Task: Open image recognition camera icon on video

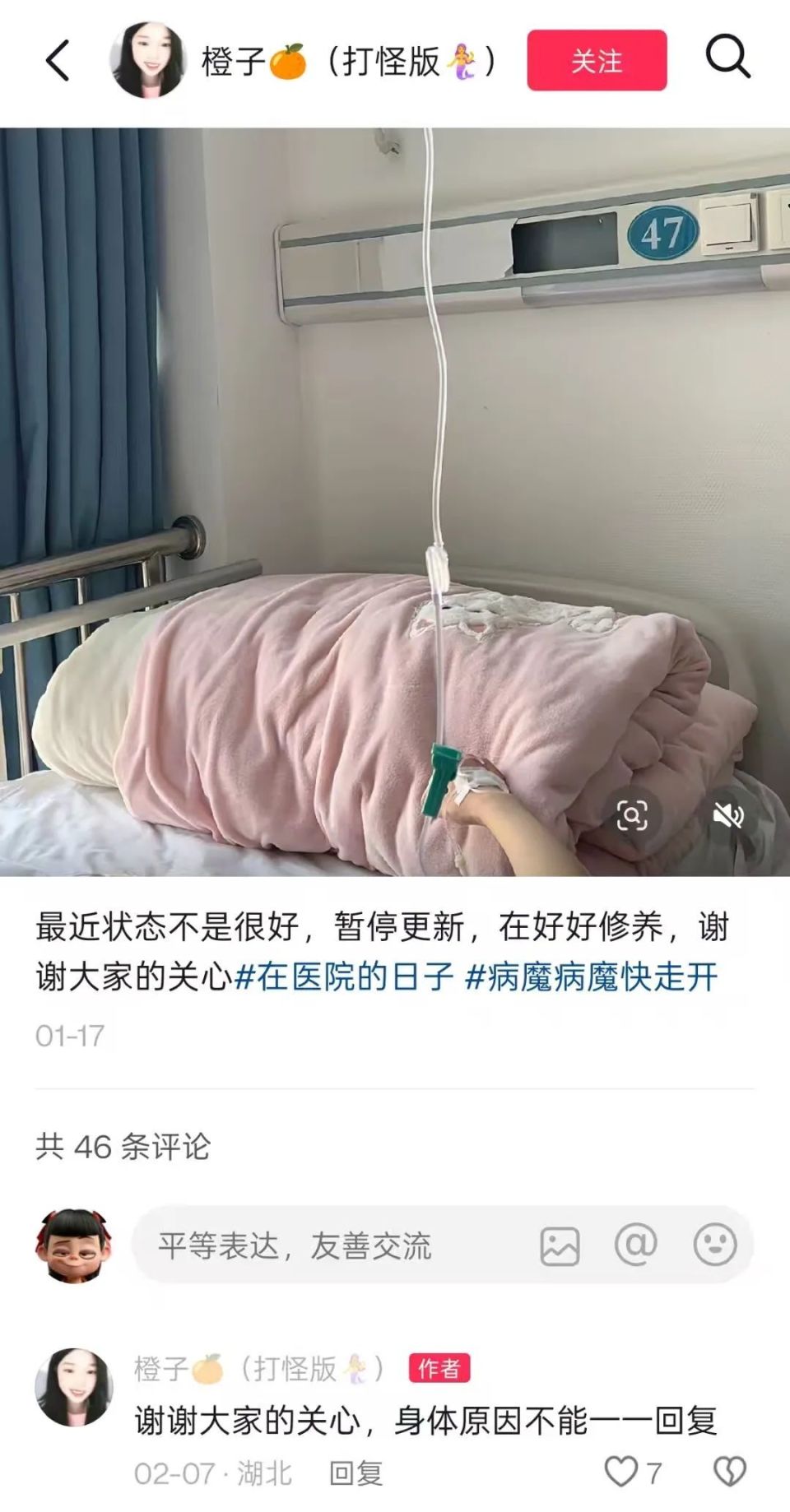Action: coord(634,816)
